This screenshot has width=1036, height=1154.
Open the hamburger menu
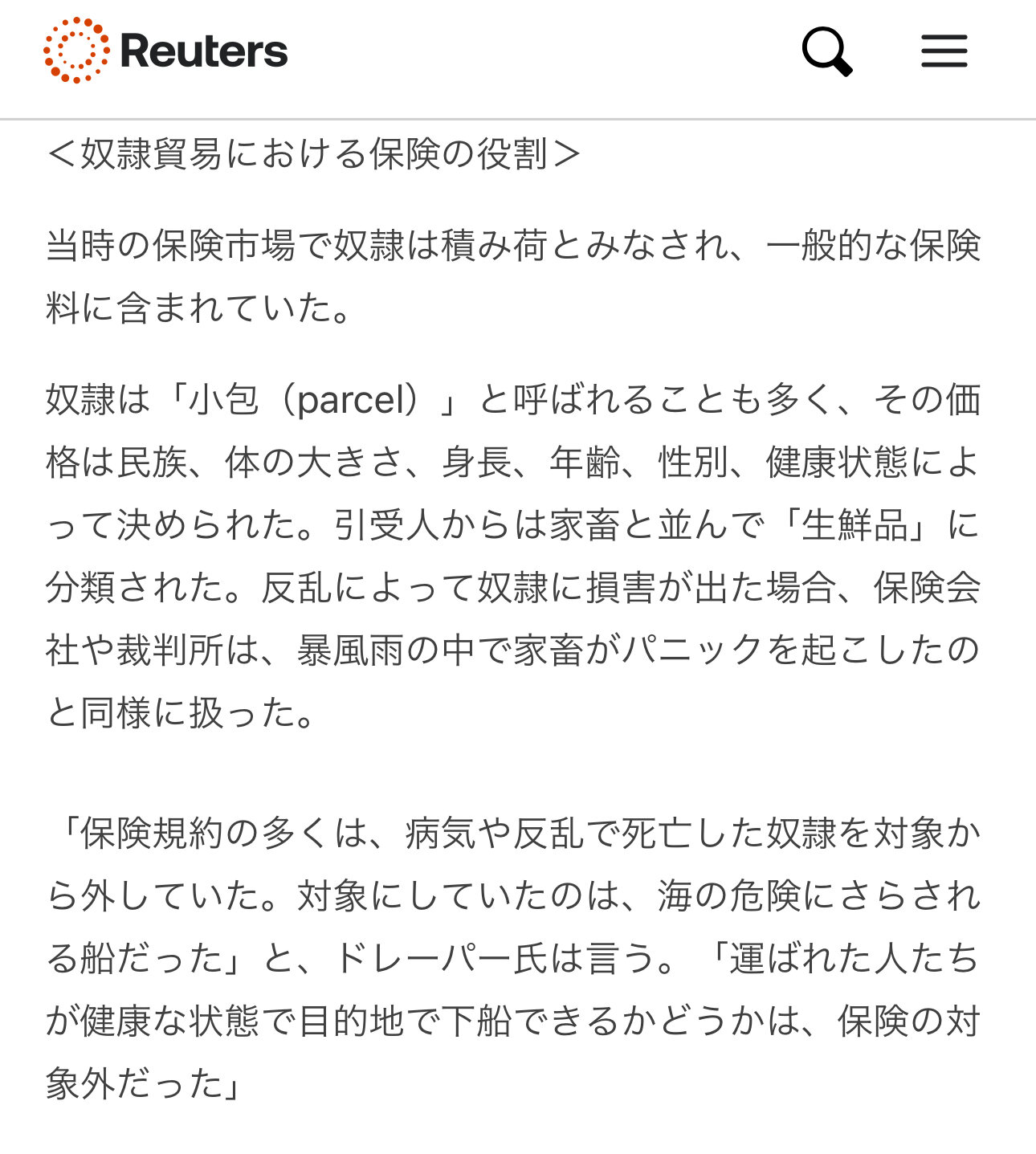coord(944,51)
